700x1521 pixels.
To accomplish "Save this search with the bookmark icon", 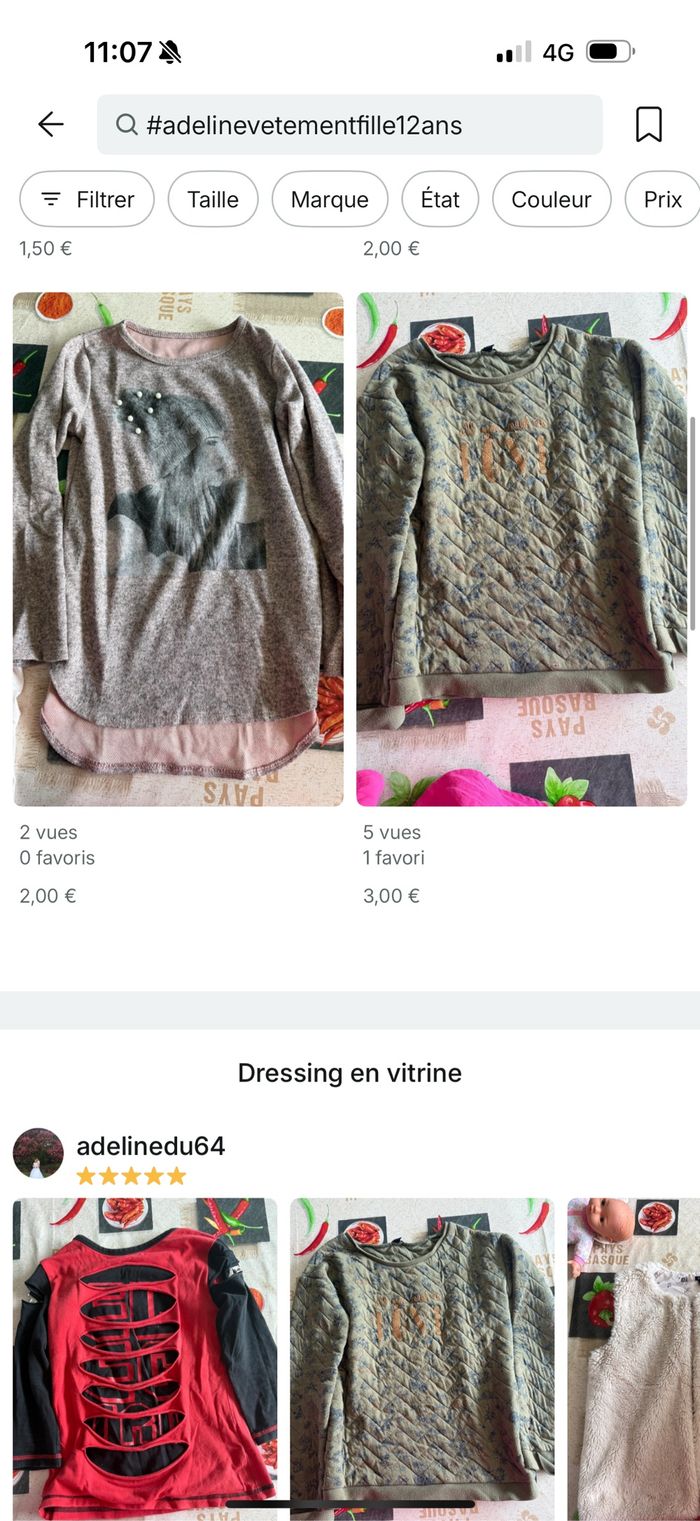I will (649, 125).
